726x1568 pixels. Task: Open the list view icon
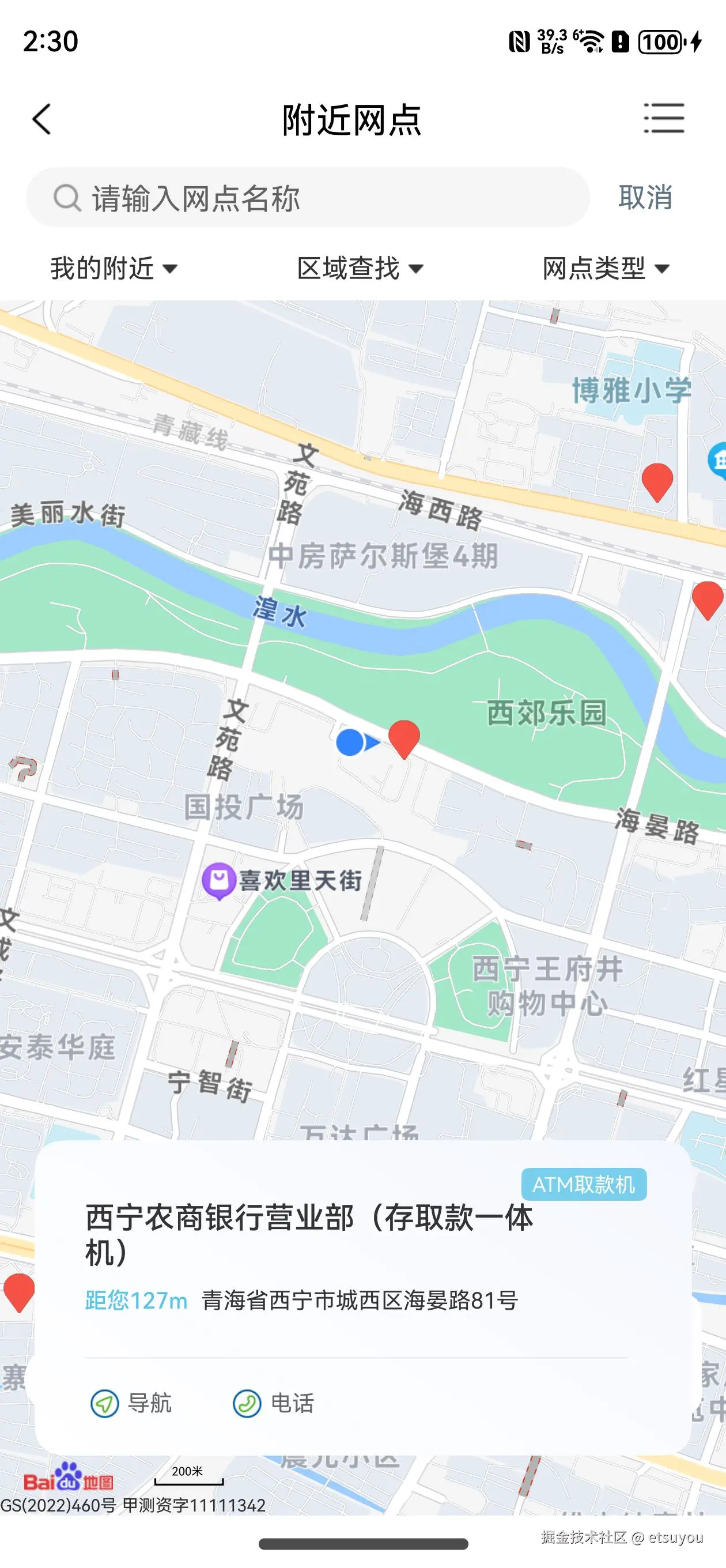tap(664, 118)
